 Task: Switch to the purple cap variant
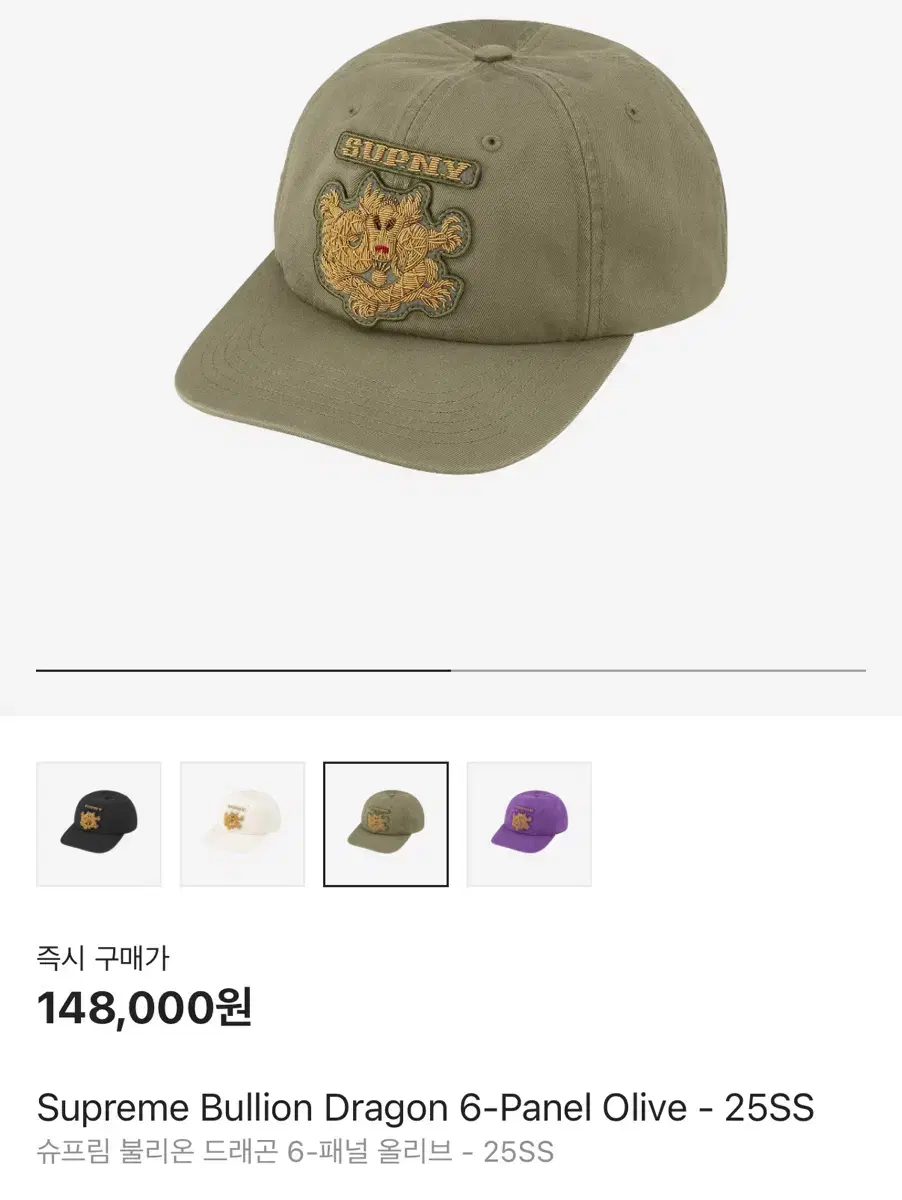pos(529,824)
